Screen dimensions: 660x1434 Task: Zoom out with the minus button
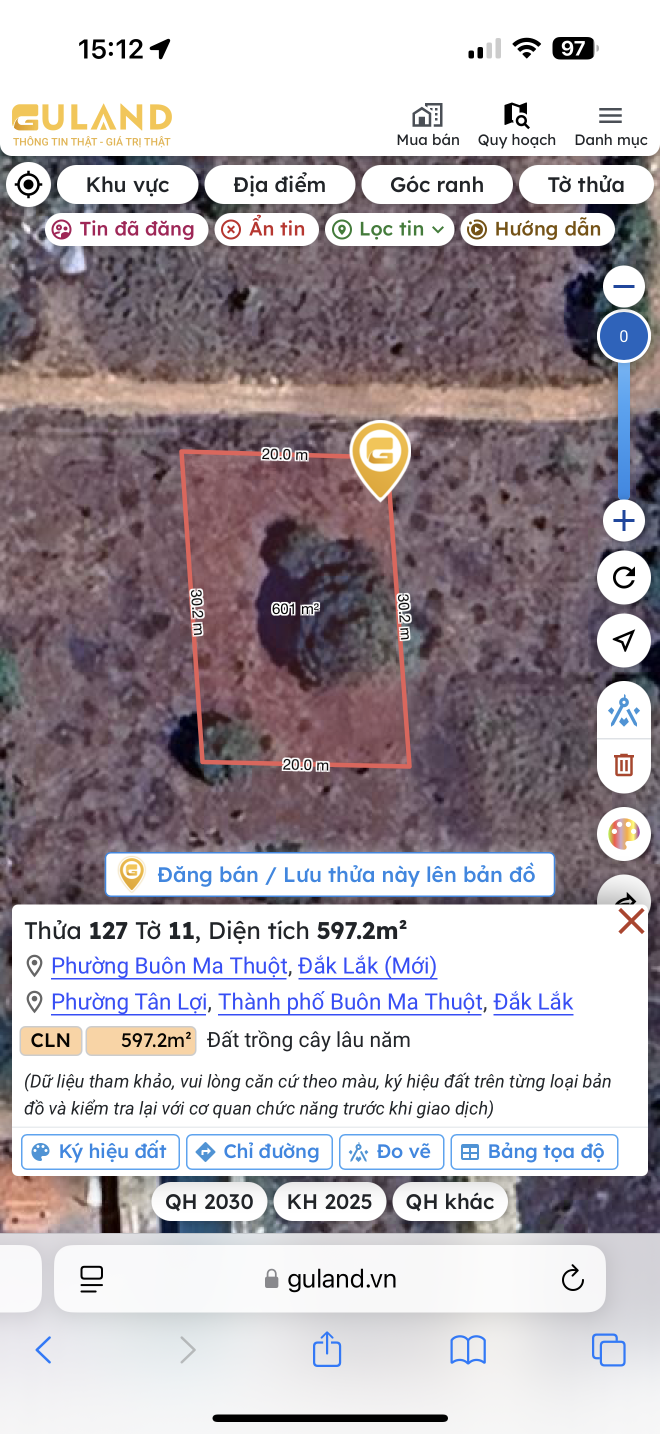coord(624,288)
